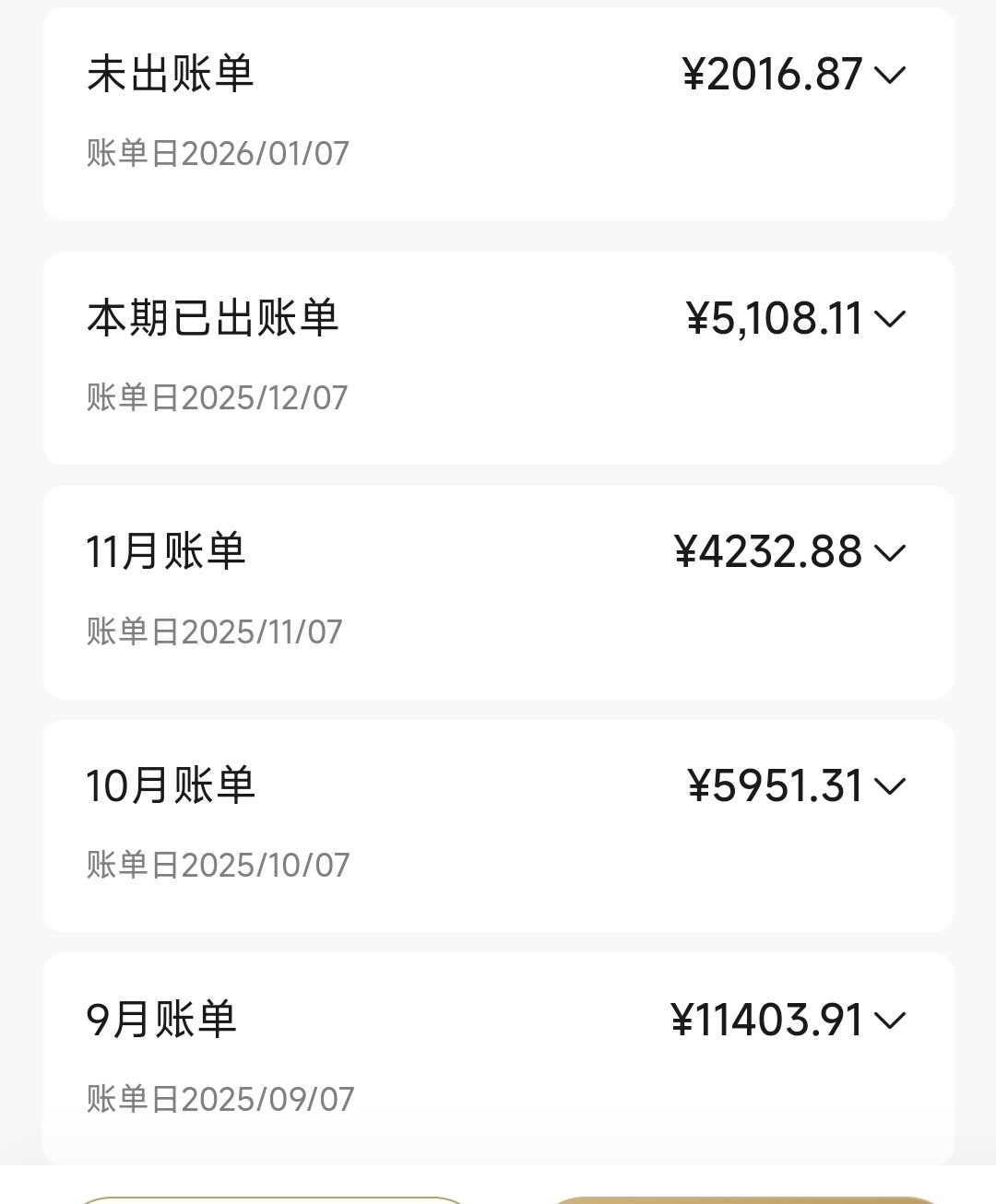996x1204 pixels.
Task: Expand the 9月账单 entry
Action: pyautogui.click(x=890, y=1021)
